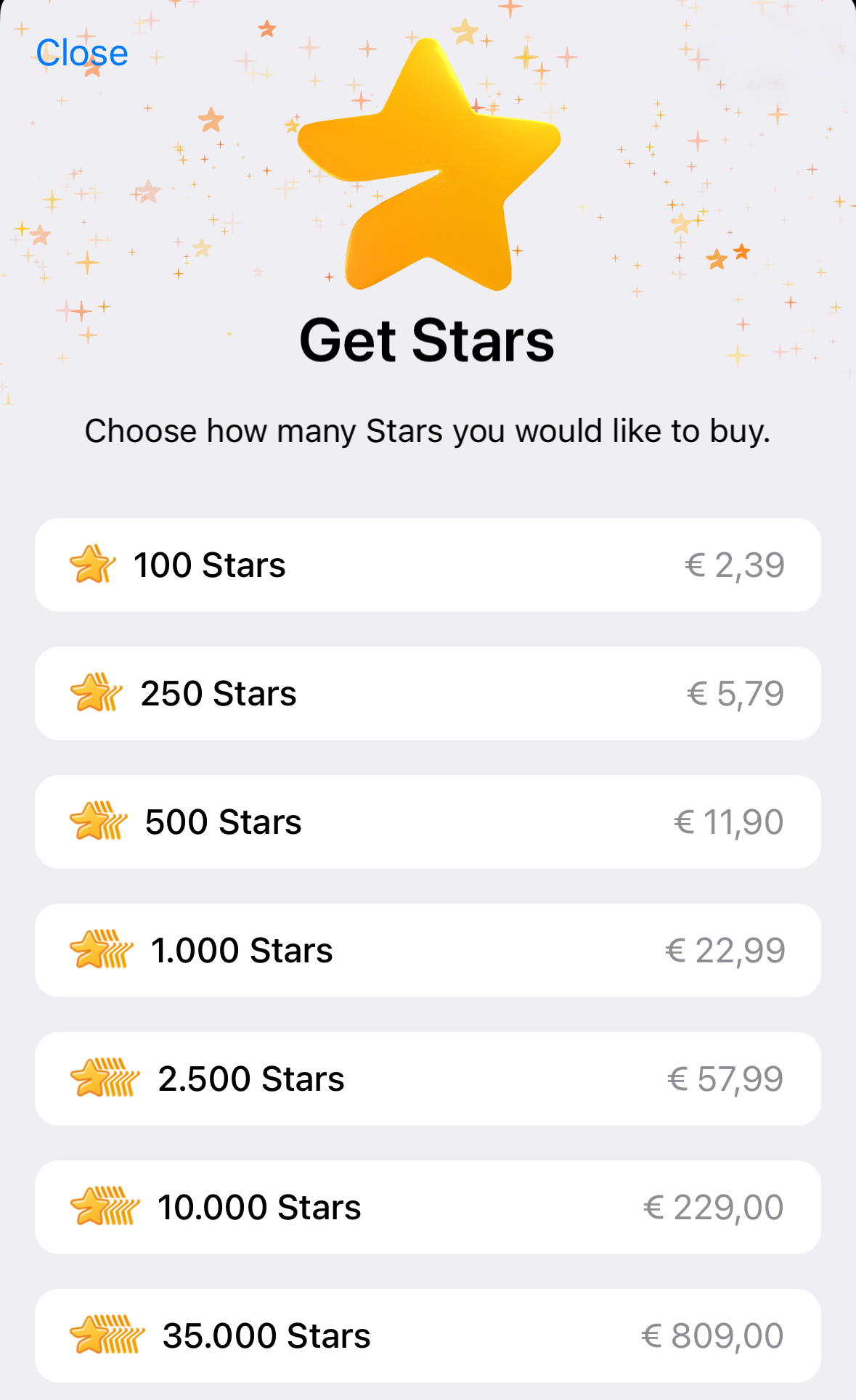Pick the 2.500 Stars package

click(428, 1078)
